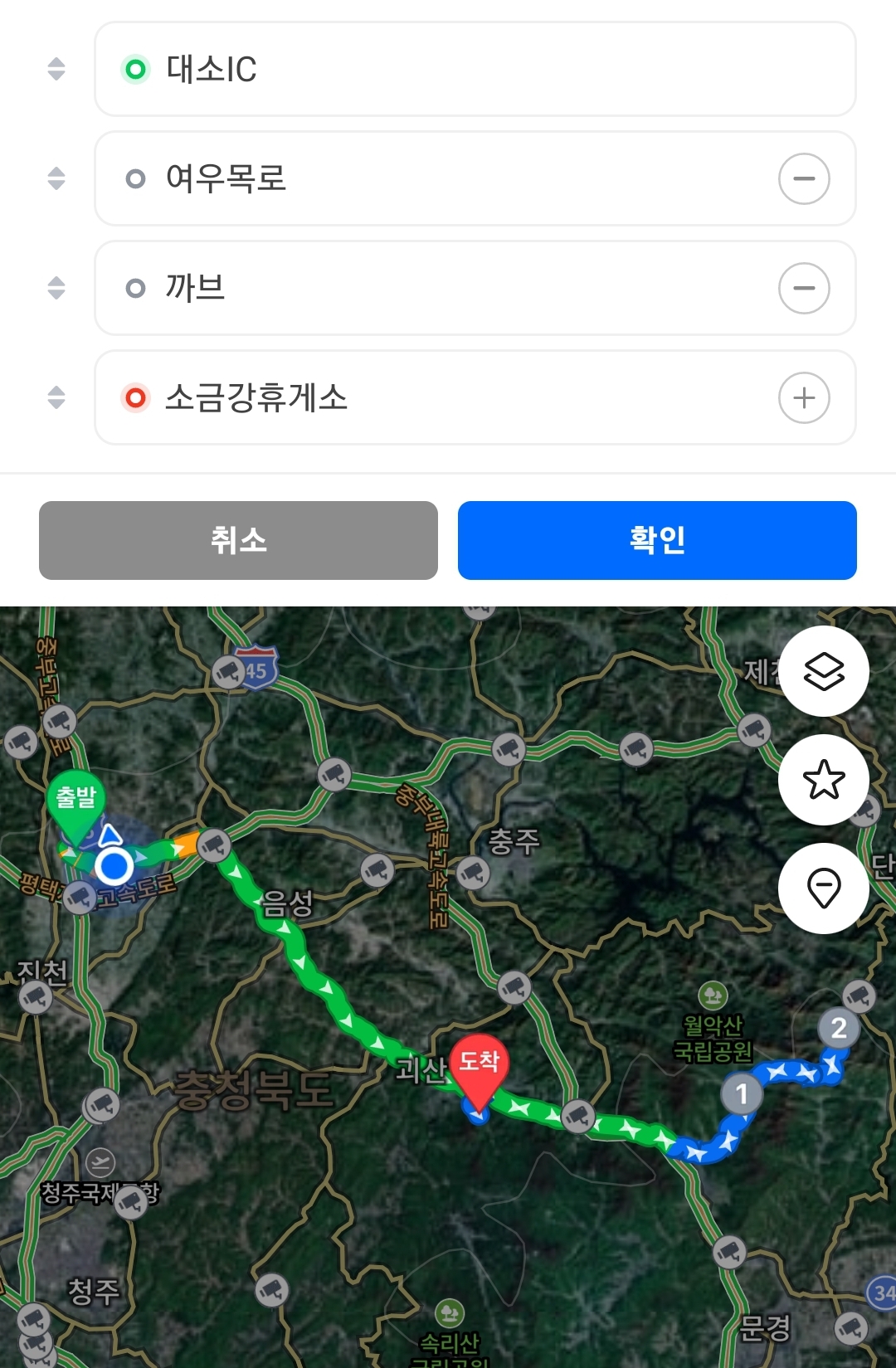
Task: Click the location pin icon below the star
Action: coord(824,887)
